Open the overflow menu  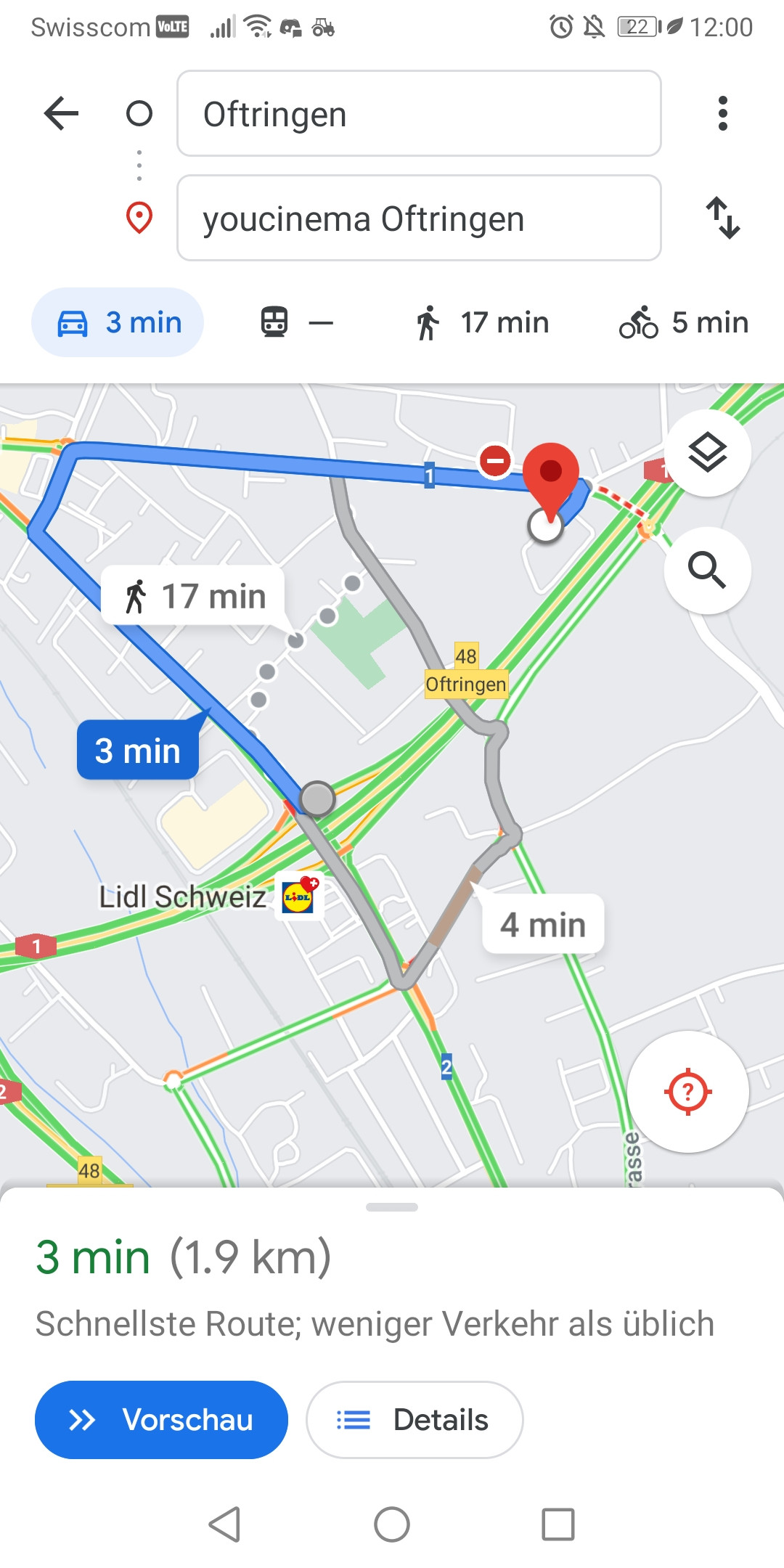(722, 114)
